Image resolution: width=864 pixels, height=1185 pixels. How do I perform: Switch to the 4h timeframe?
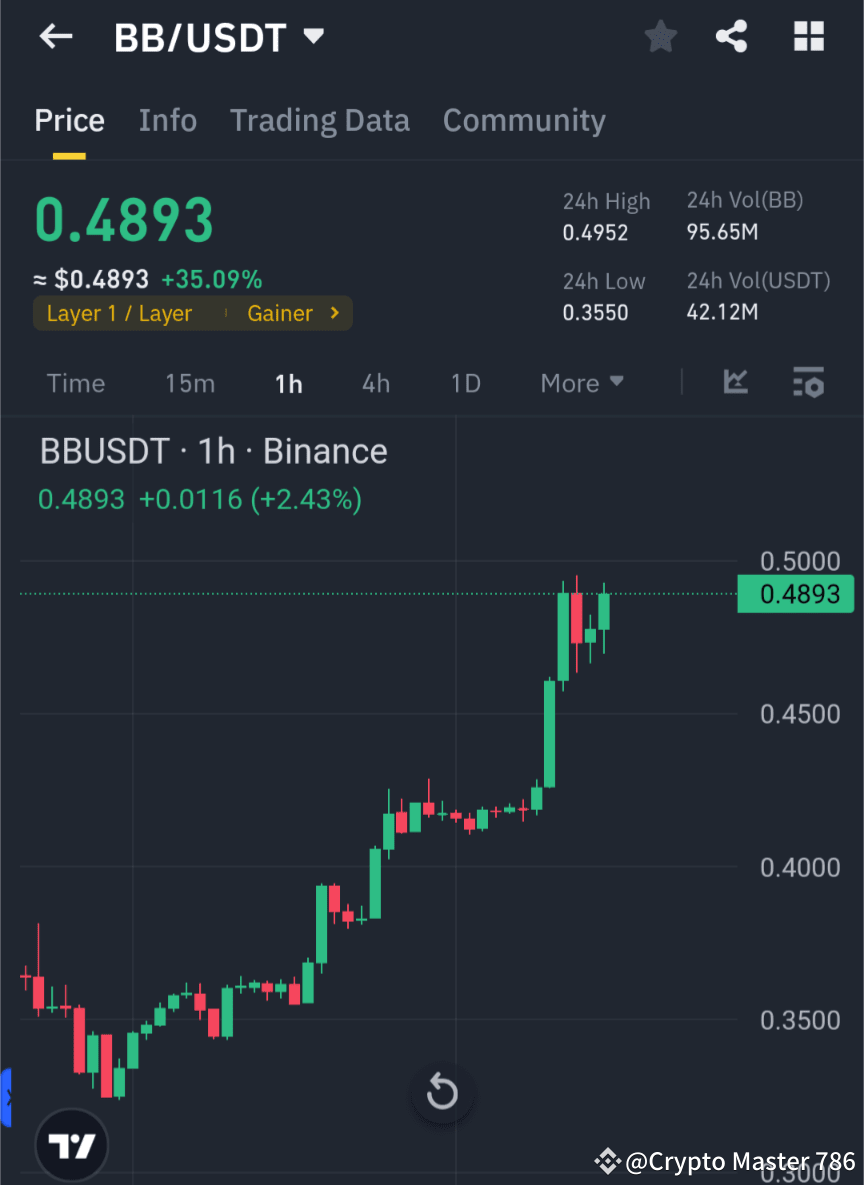click(x=376, y=383)
